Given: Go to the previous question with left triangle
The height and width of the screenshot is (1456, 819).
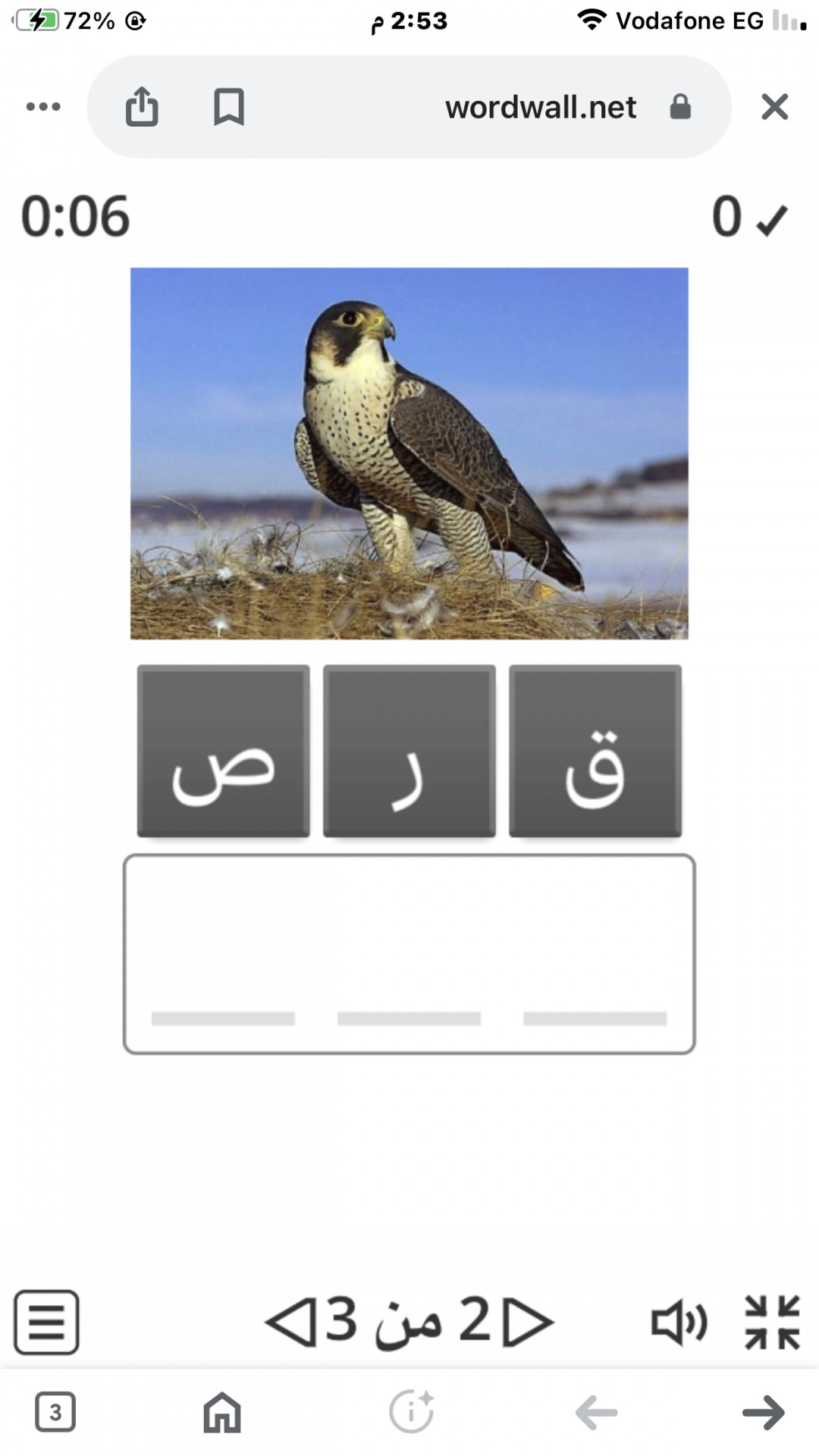Looking at the screenshot, I should tap(291, 1323).
